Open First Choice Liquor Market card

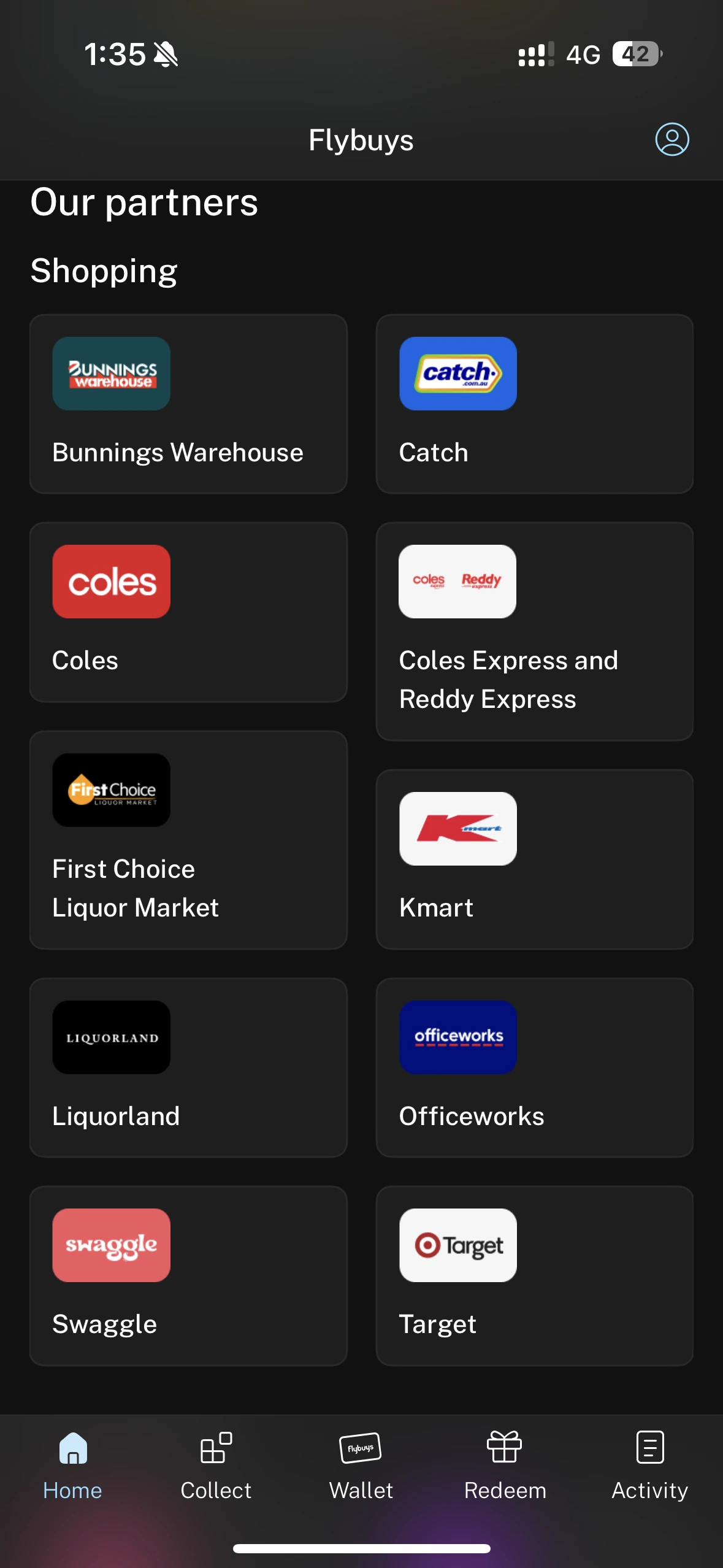pyautogui.click(x=188, y=840)
